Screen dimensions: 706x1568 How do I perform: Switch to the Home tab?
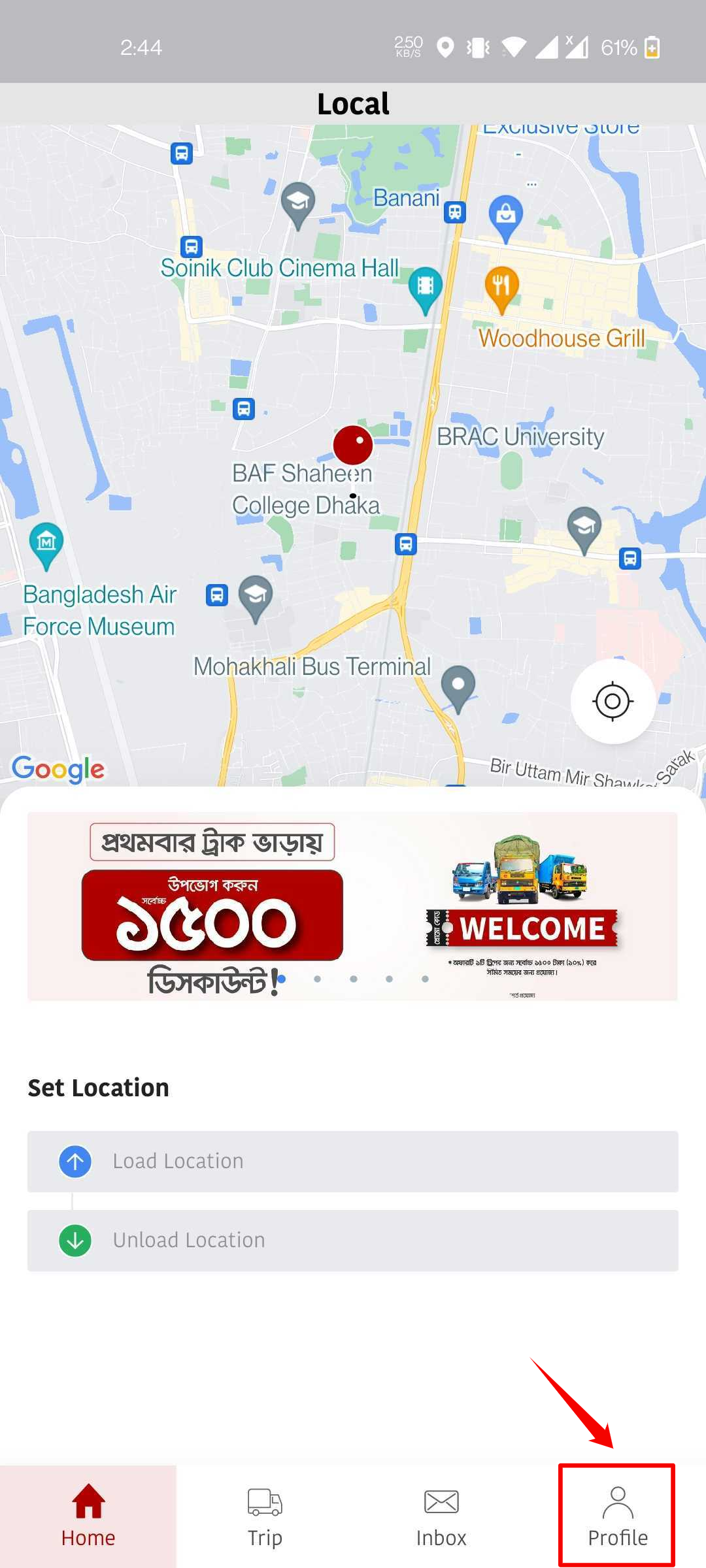(88, 1517)
